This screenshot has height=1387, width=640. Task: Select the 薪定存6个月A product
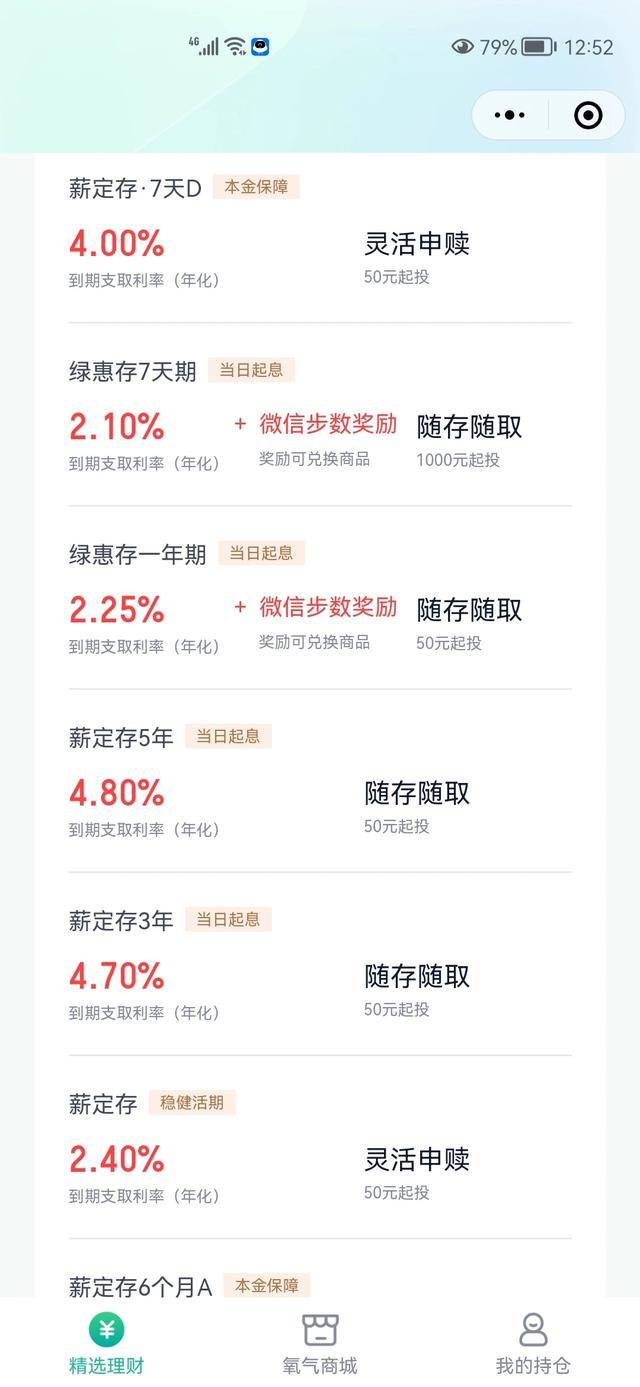point(320,1270)
